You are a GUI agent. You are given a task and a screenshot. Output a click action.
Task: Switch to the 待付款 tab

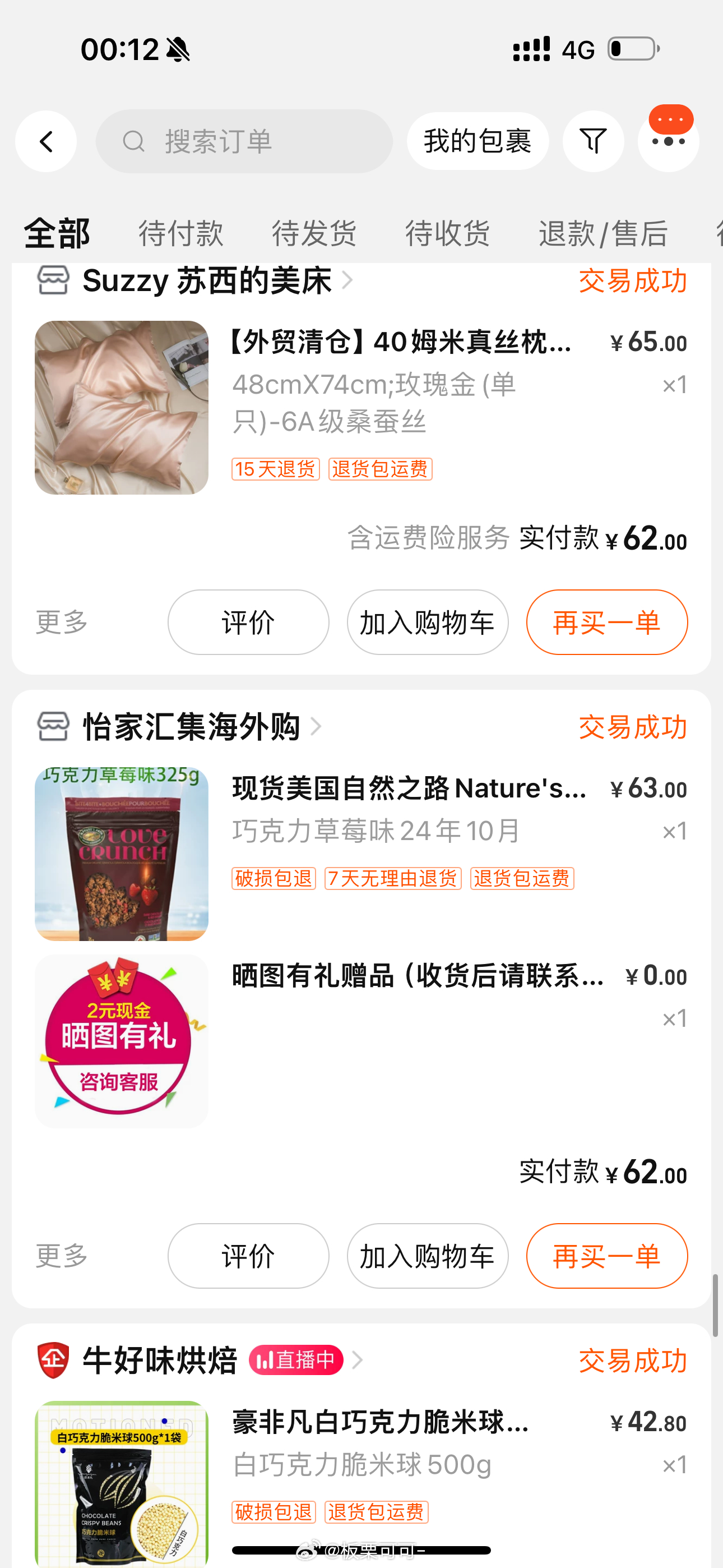(x=180, y=234)
